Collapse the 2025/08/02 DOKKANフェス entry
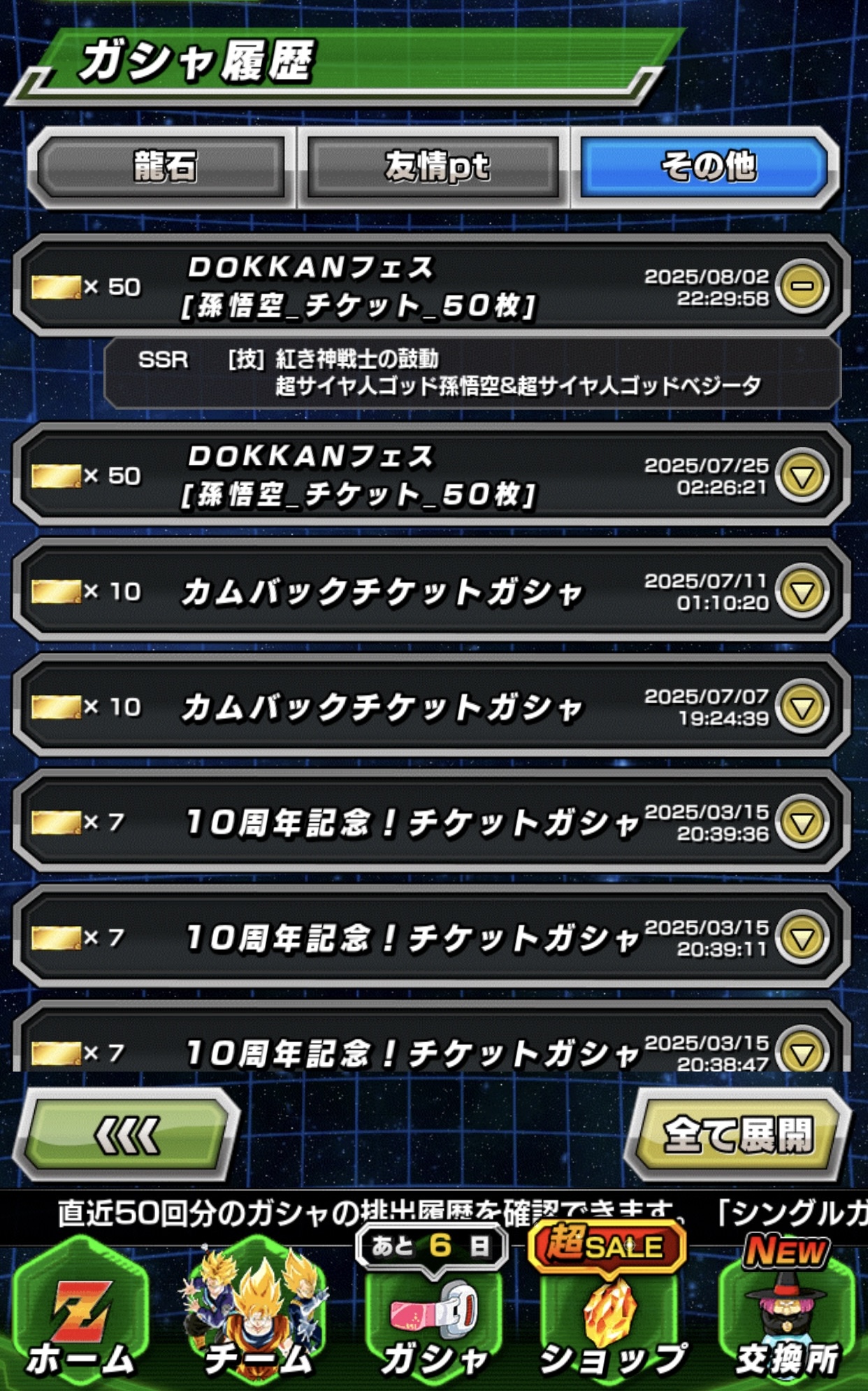 (802, 285)
